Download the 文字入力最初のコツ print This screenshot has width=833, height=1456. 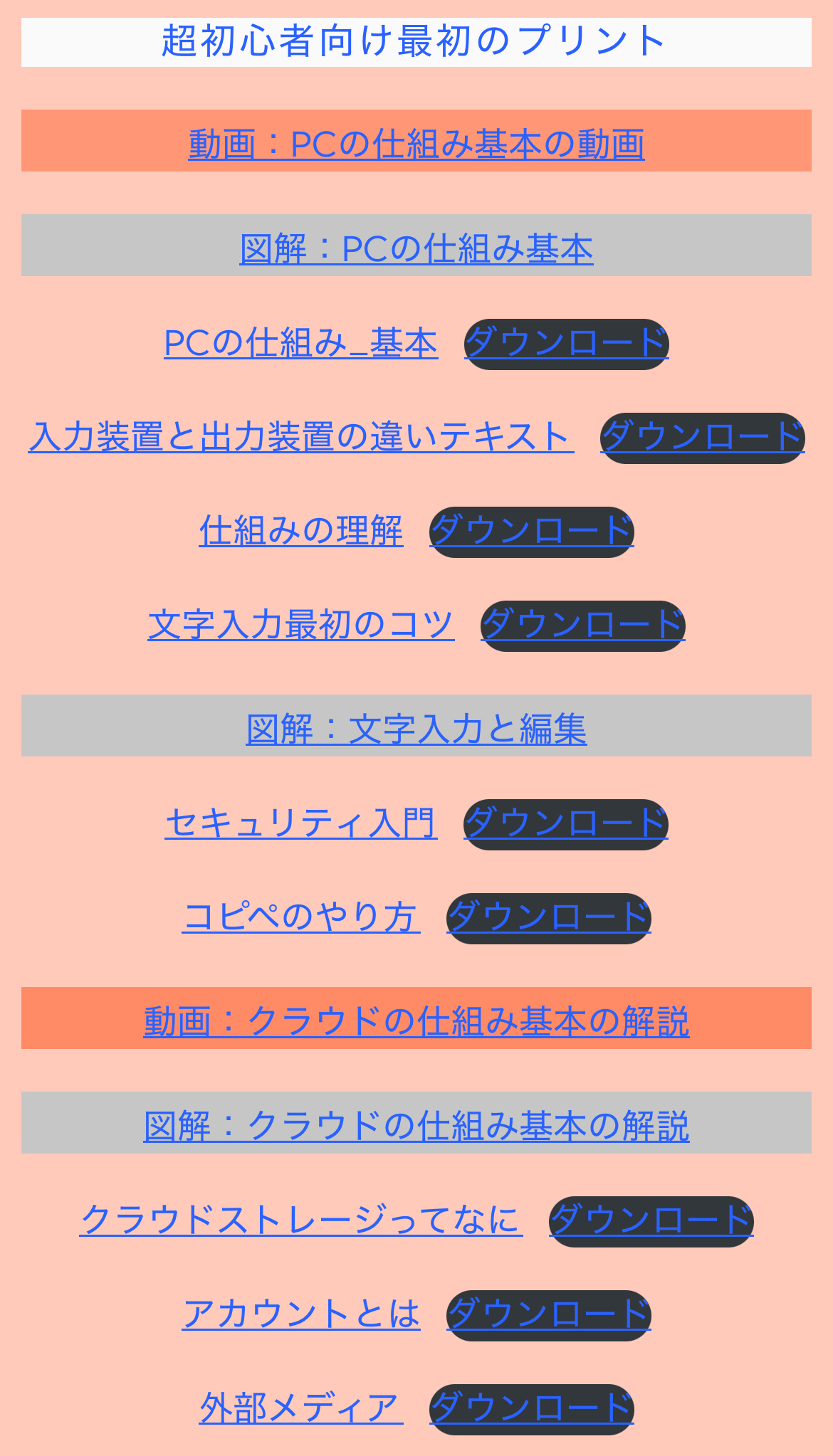coord(582,626)
